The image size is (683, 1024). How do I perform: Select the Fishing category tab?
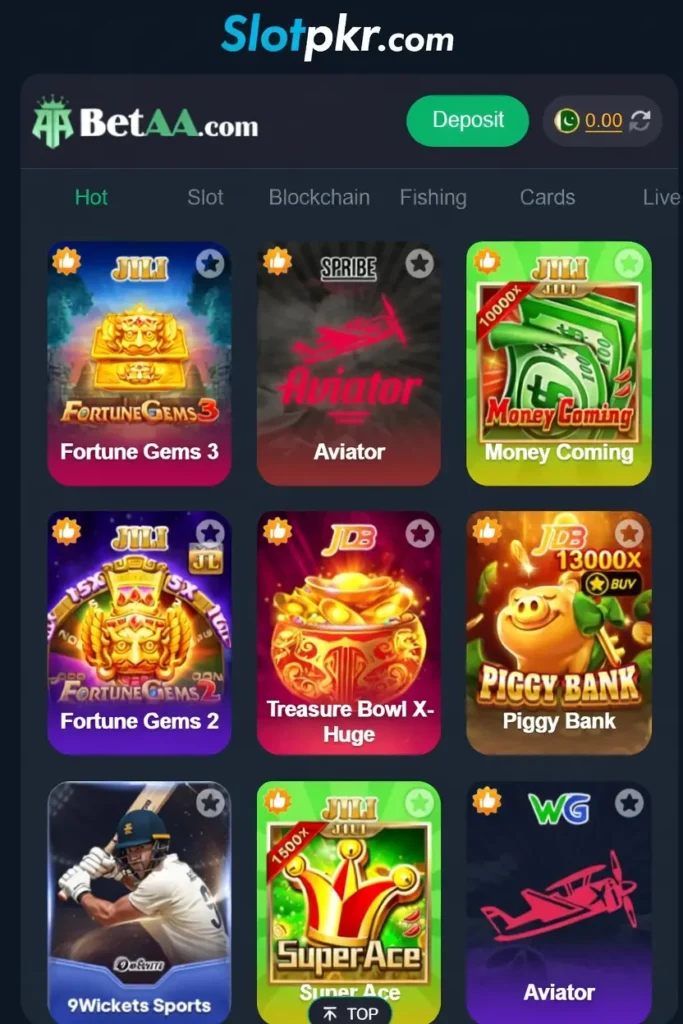point(433,197)
